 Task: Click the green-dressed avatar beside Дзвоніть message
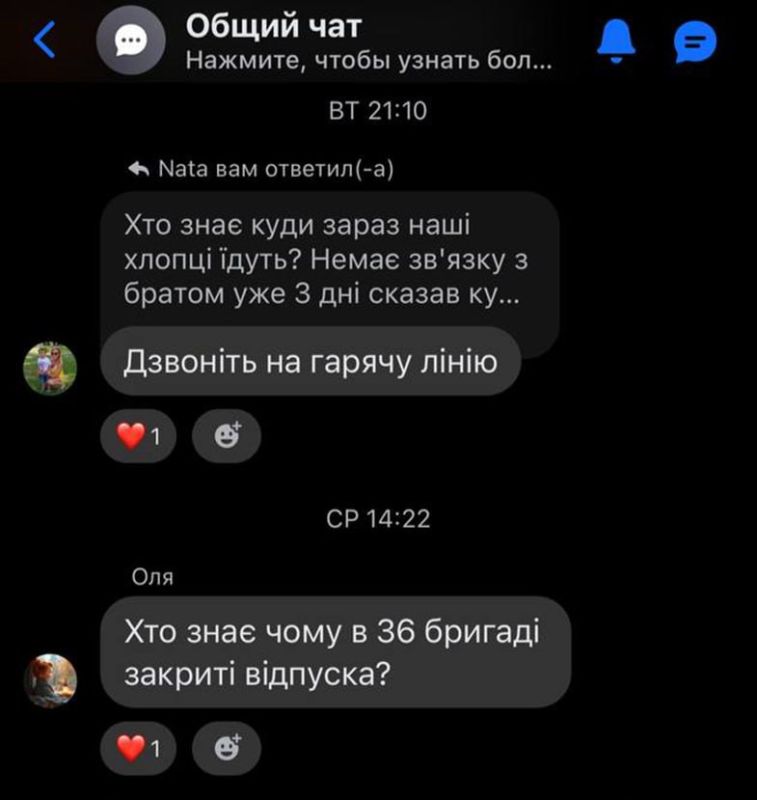coord(48,365)
